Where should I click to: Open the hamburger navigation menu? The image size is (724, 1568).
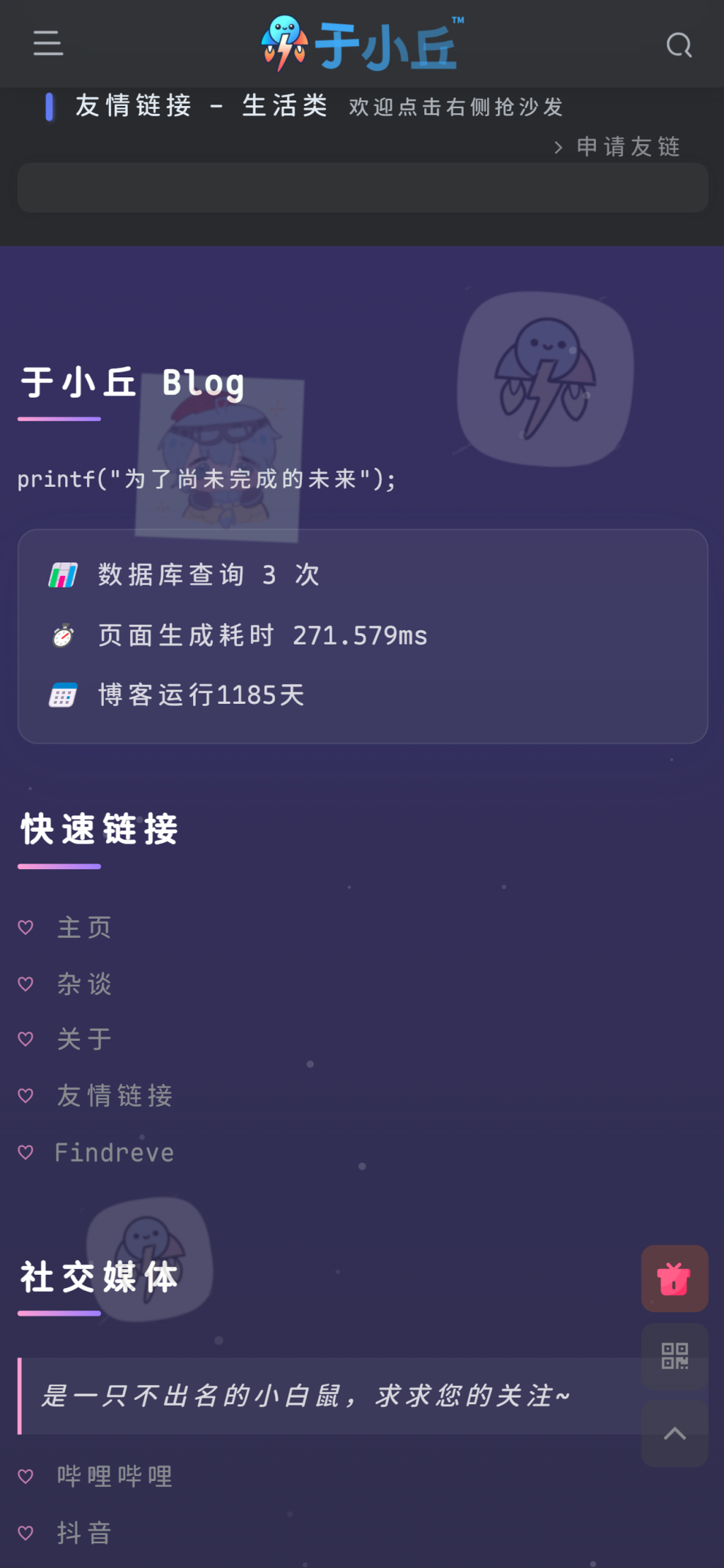pos(47,44)
